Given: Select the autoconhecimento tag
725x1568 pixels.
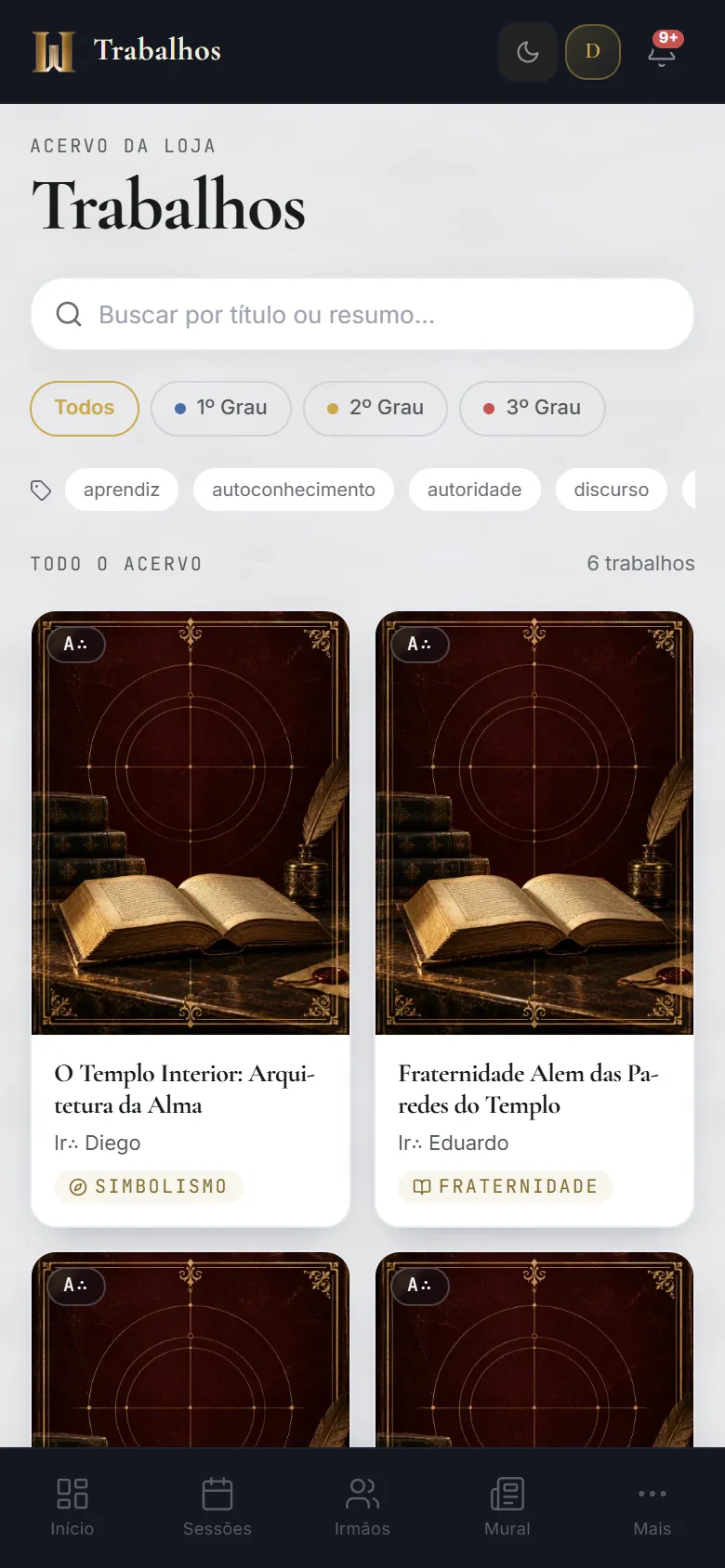Looking at the screenshot, I should point(294,490).
